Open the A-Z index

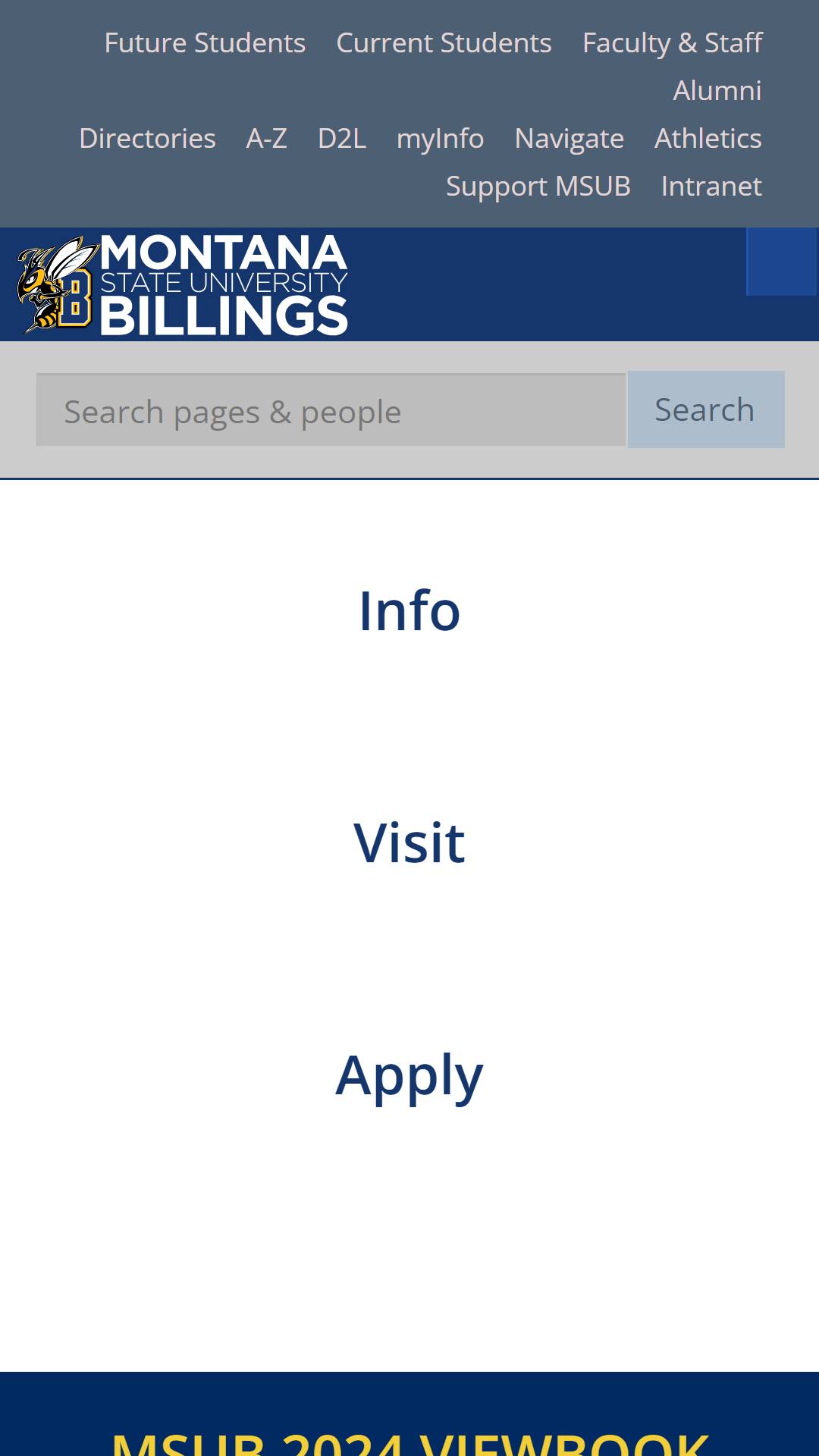[x=267, y=139]
